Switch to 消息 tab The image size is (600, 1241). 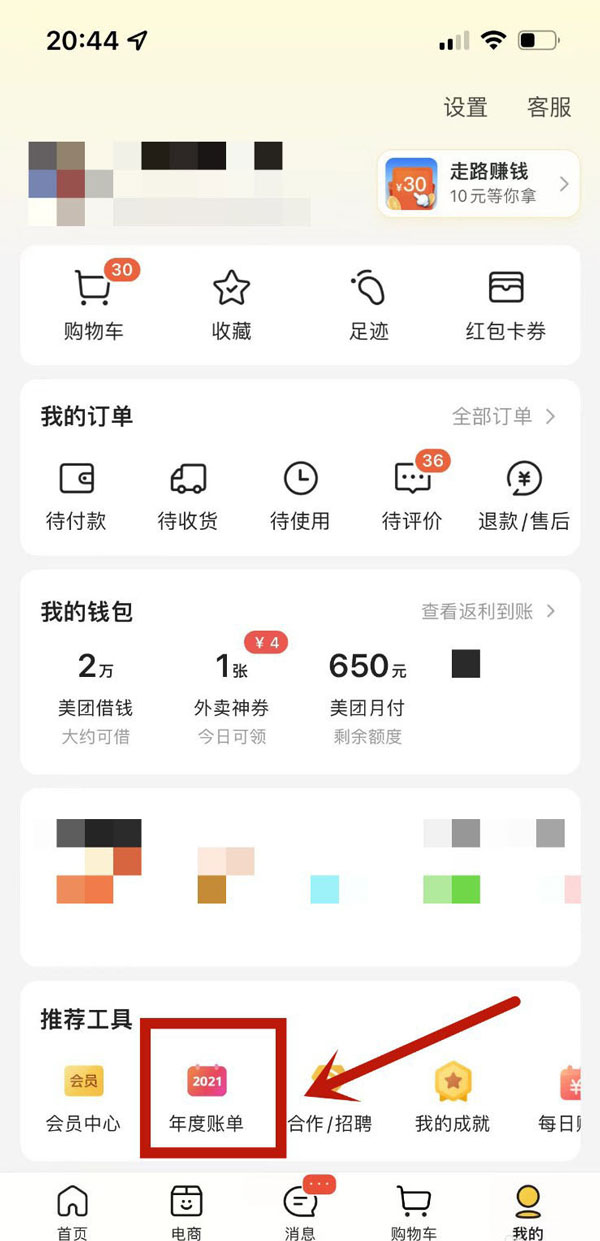[x=300, y=1211]
